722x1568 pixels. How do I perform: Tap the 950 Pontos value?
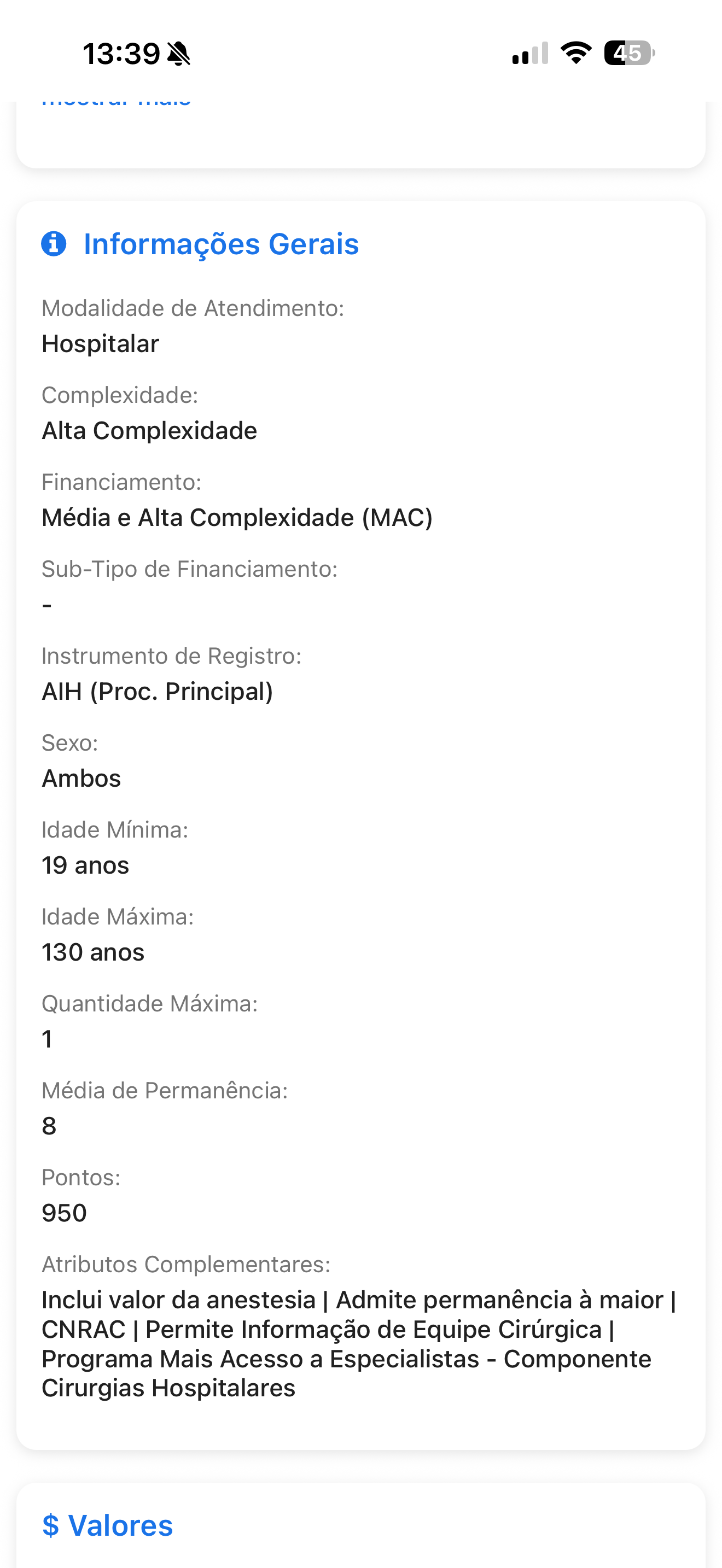(63, 1213)
